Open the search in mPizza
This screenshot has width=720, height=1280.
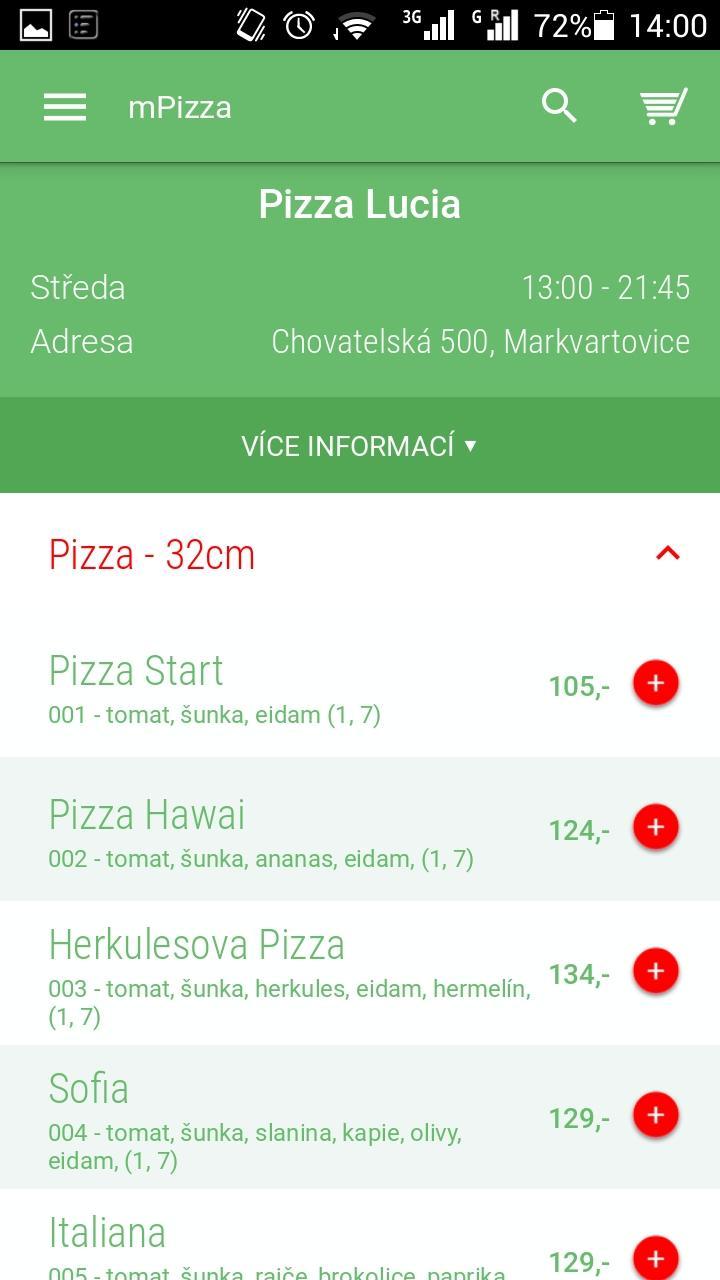click(x=558, y=105)
